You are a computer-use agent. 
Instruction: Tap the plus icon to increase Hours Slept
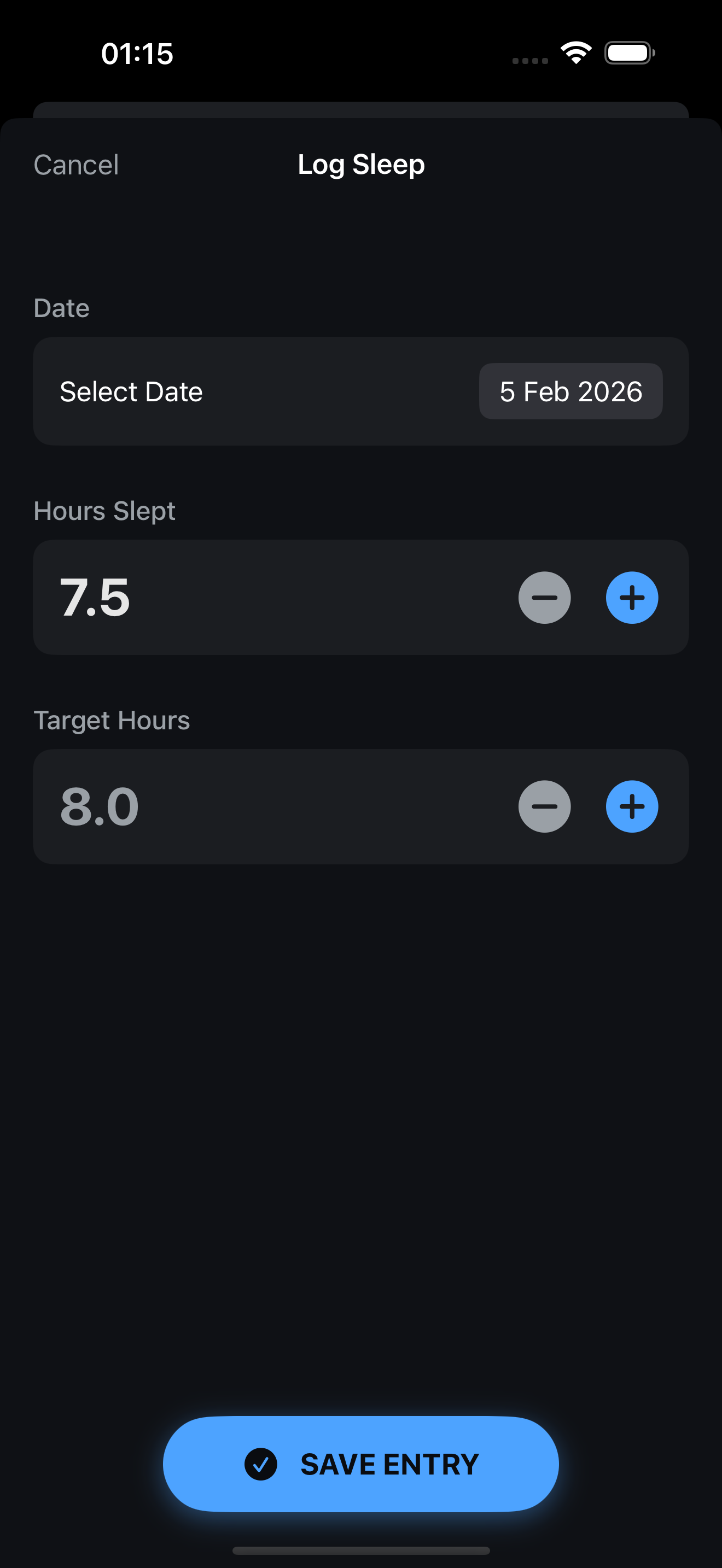tap(631, 598)
